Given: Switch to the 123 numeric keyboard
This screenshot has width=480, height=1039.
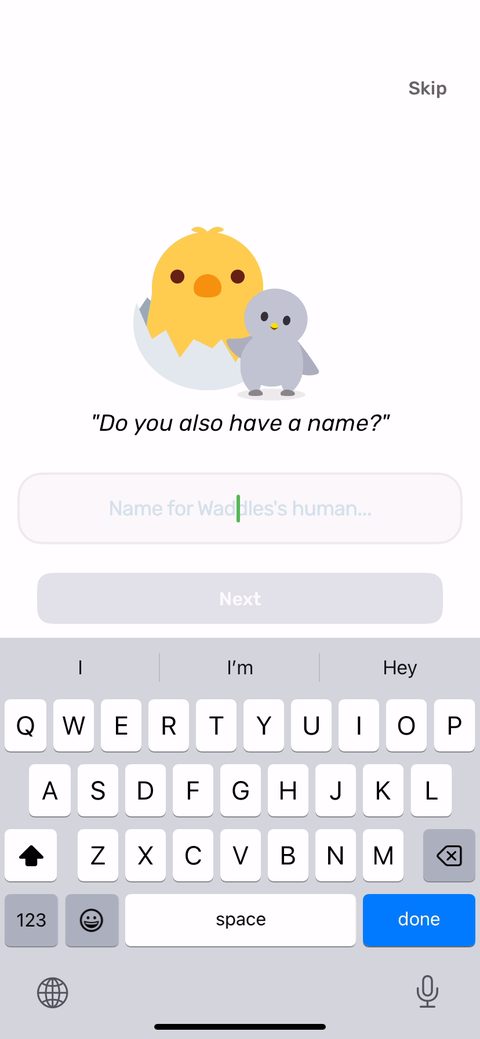Looking at the screenshot, I should 31,920.
